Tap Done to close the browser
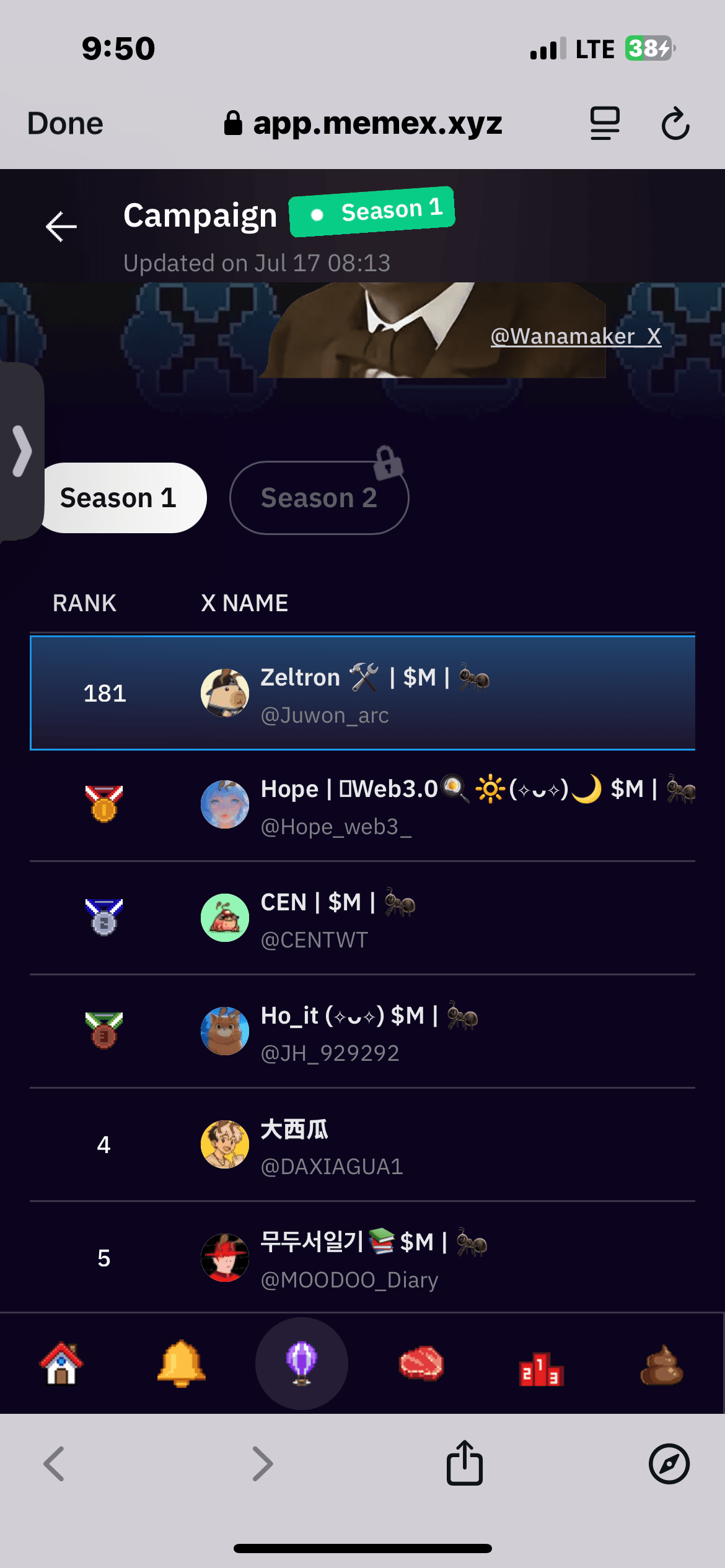This screenshot has height=1568, width=725. (x=65, y=123)
